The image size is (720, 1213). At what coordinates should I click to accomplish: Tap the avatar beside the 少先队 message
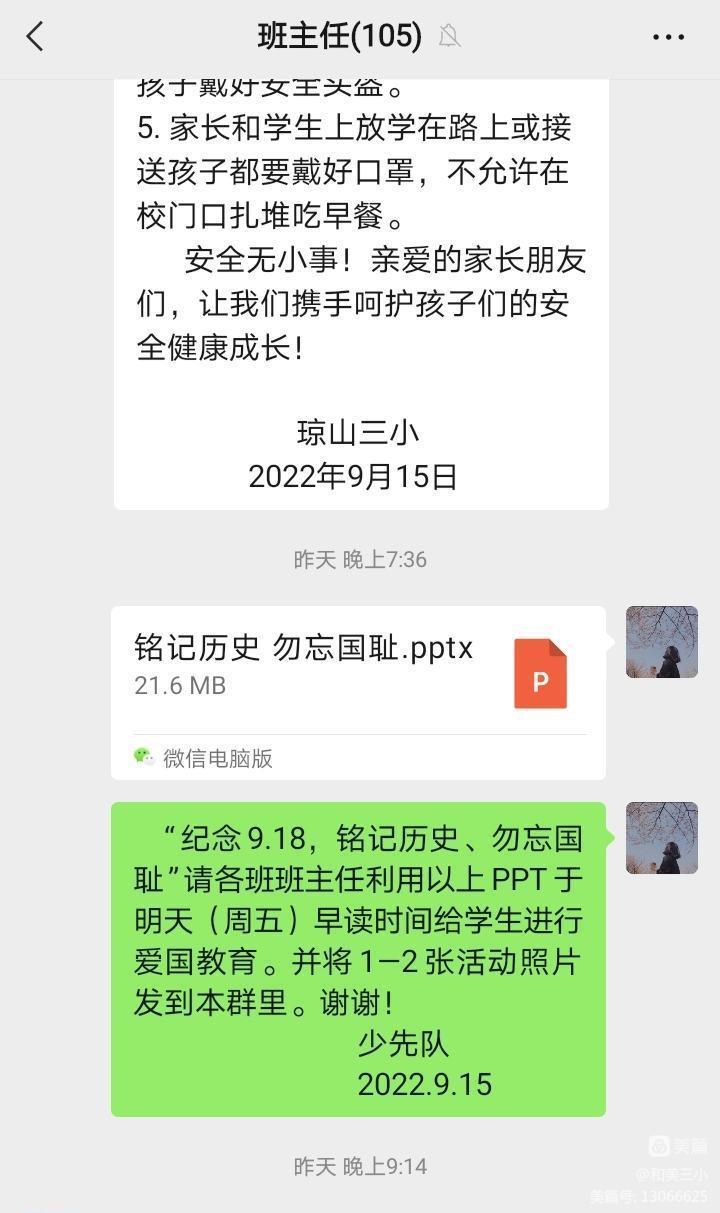tap(661, 838)
